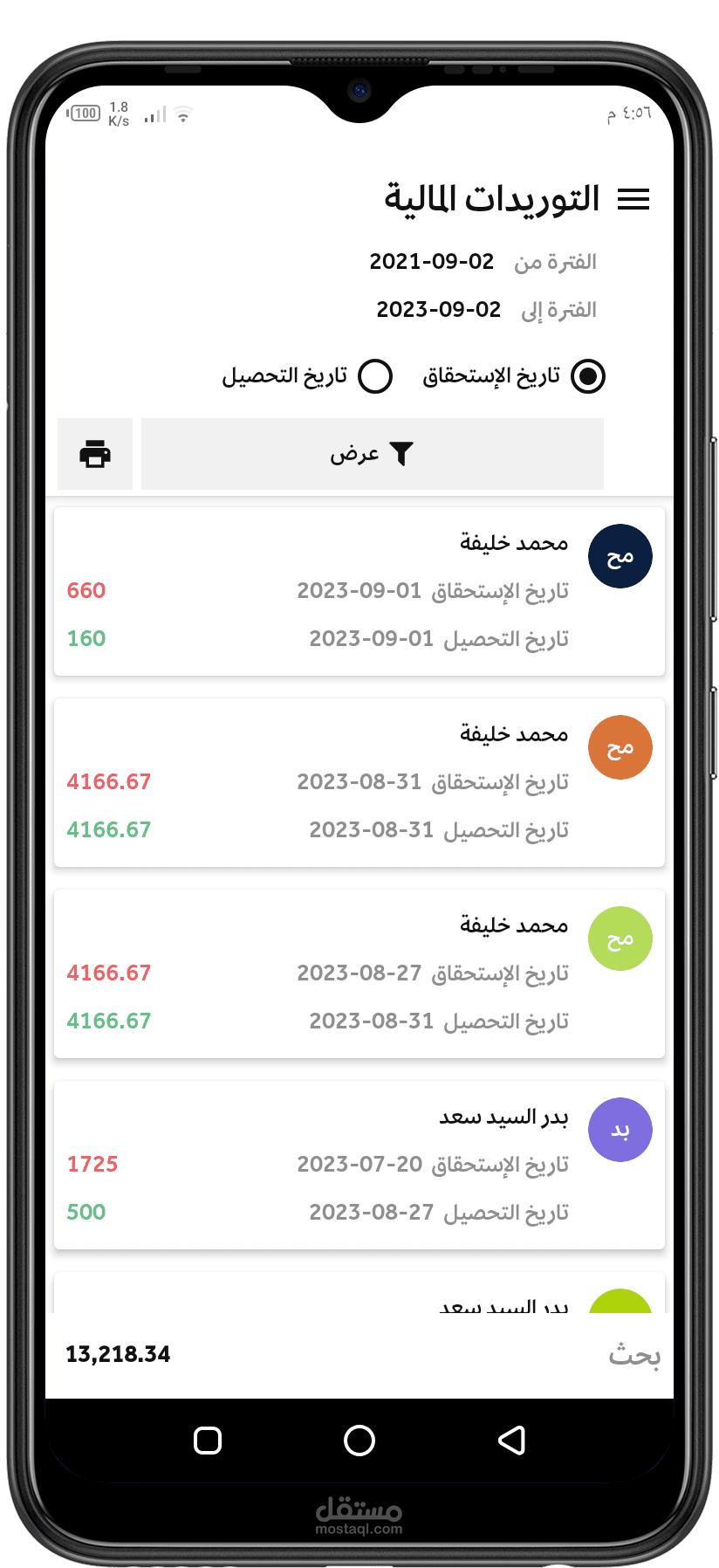Change the الفترة من date 2021-09-02
Screen dimensions: 719x1568
coord(431,261)
